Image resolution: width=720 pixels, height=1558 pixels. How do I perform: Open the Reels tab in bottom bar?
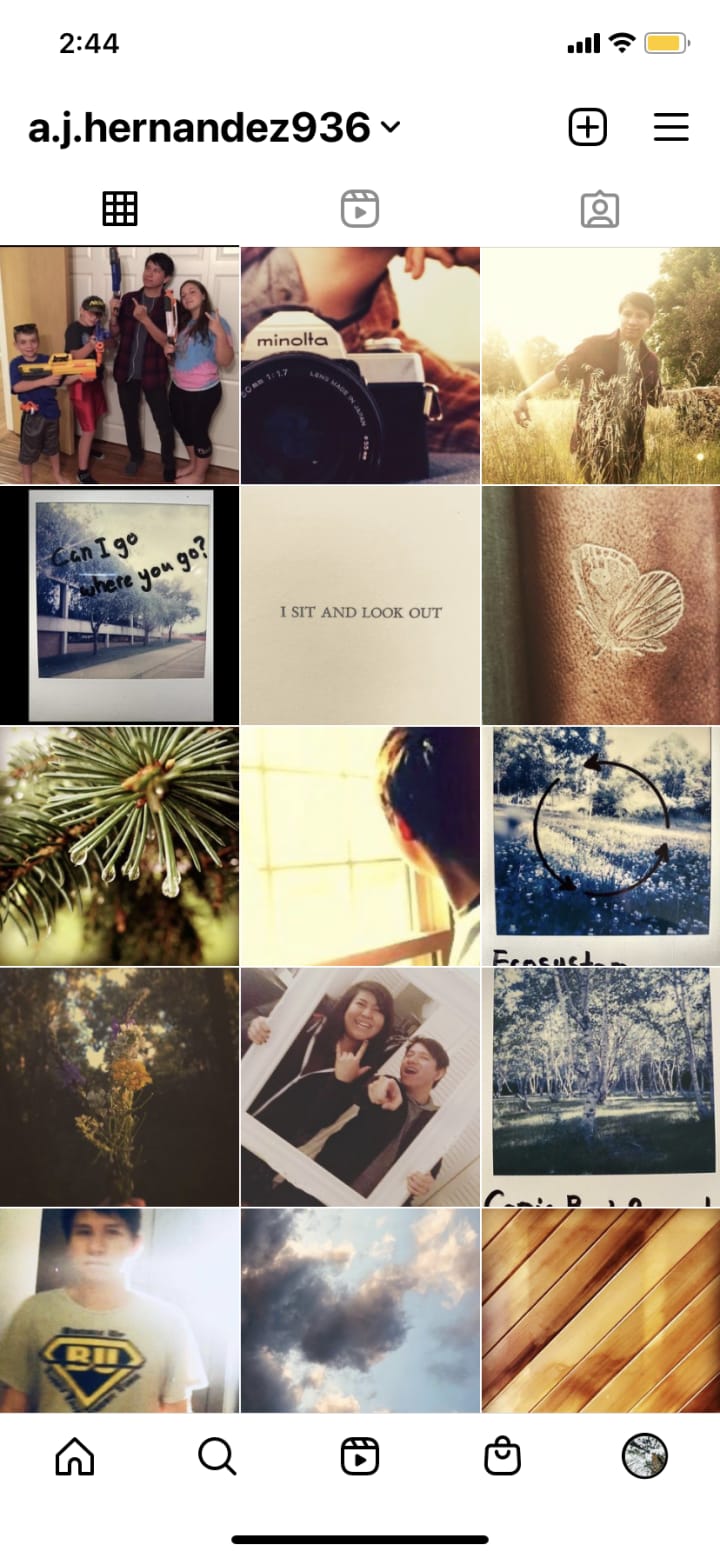click(x=360, y=1456)
